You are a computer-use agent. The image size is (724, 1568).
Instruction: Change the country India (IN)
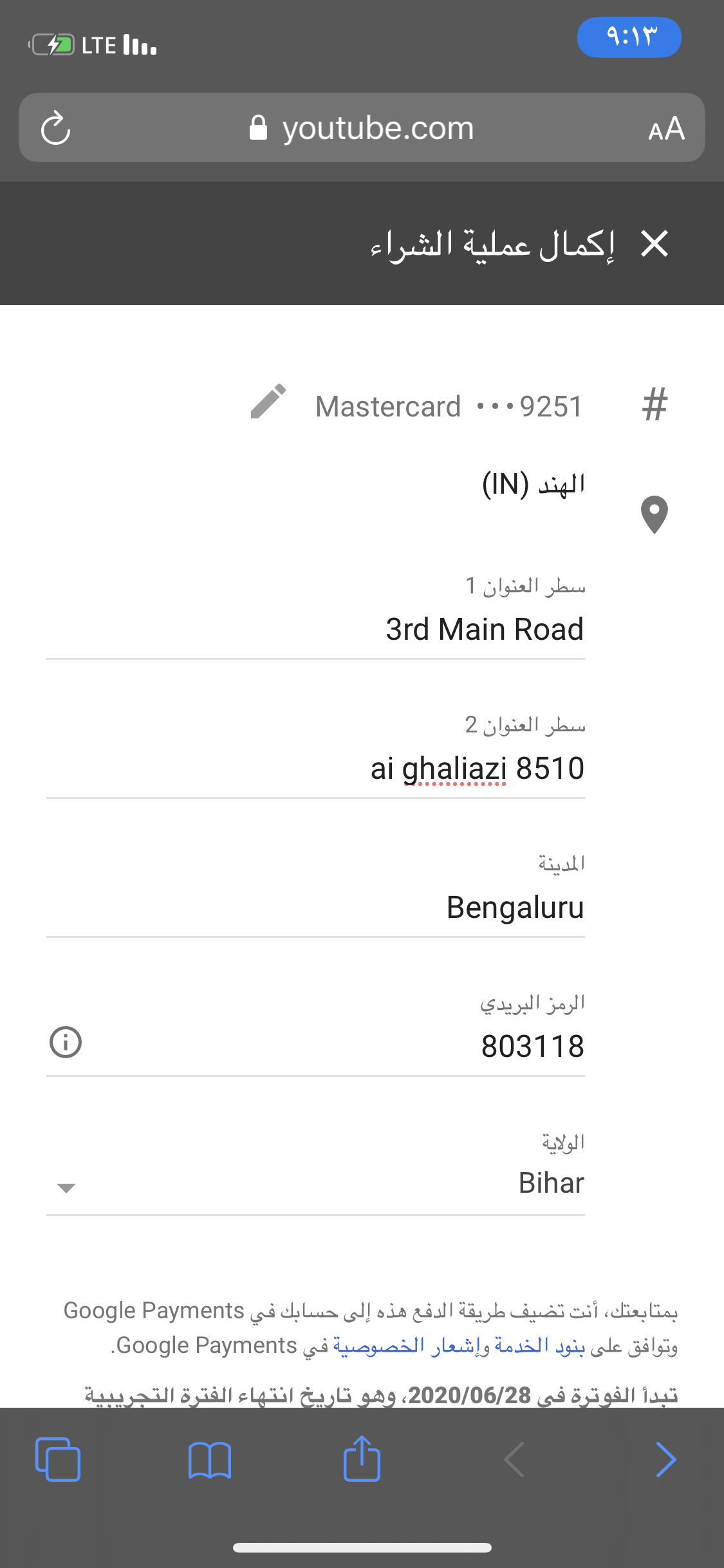click(534, 484)
